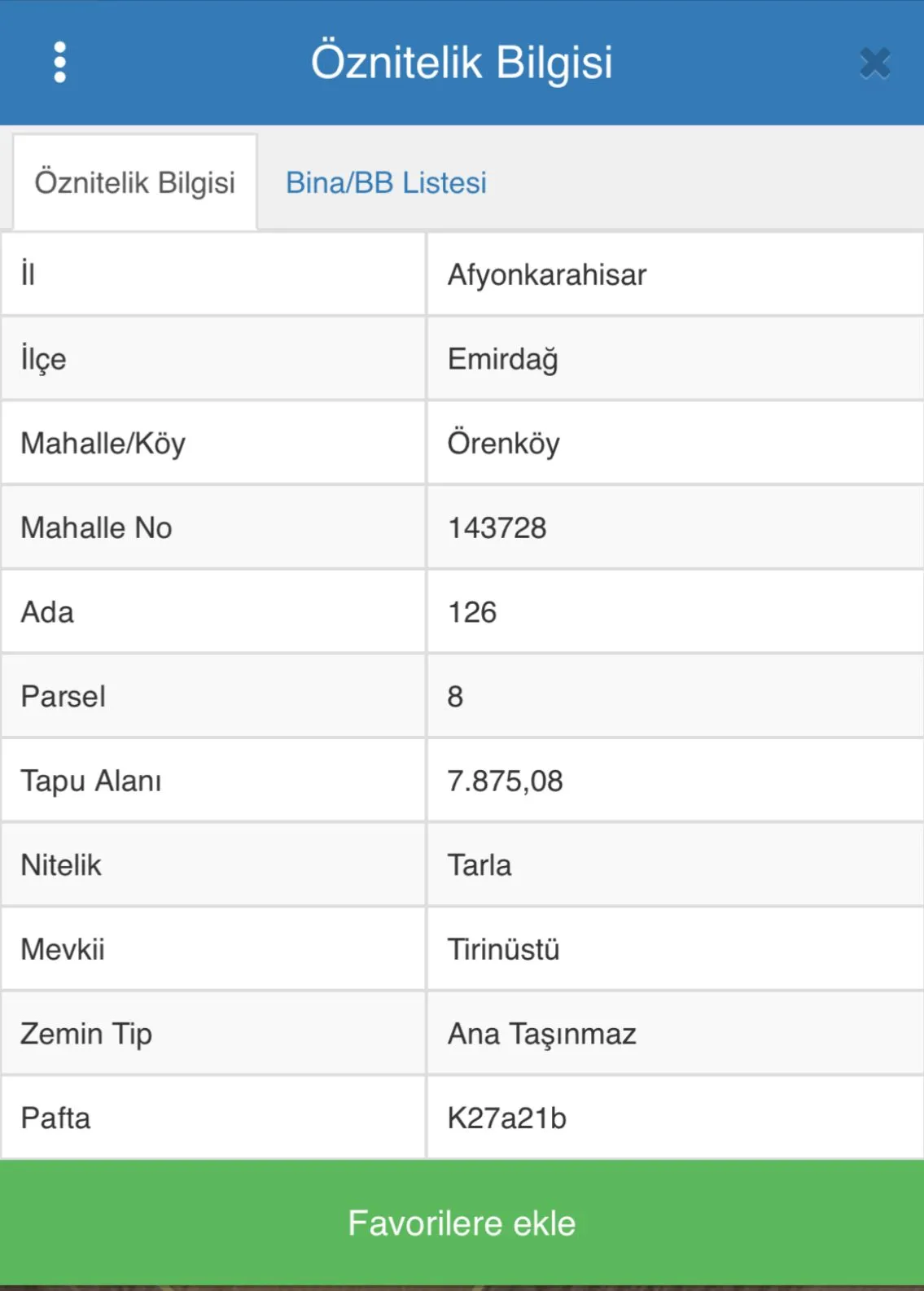Click the blue dialog title bar

point(462,61)
